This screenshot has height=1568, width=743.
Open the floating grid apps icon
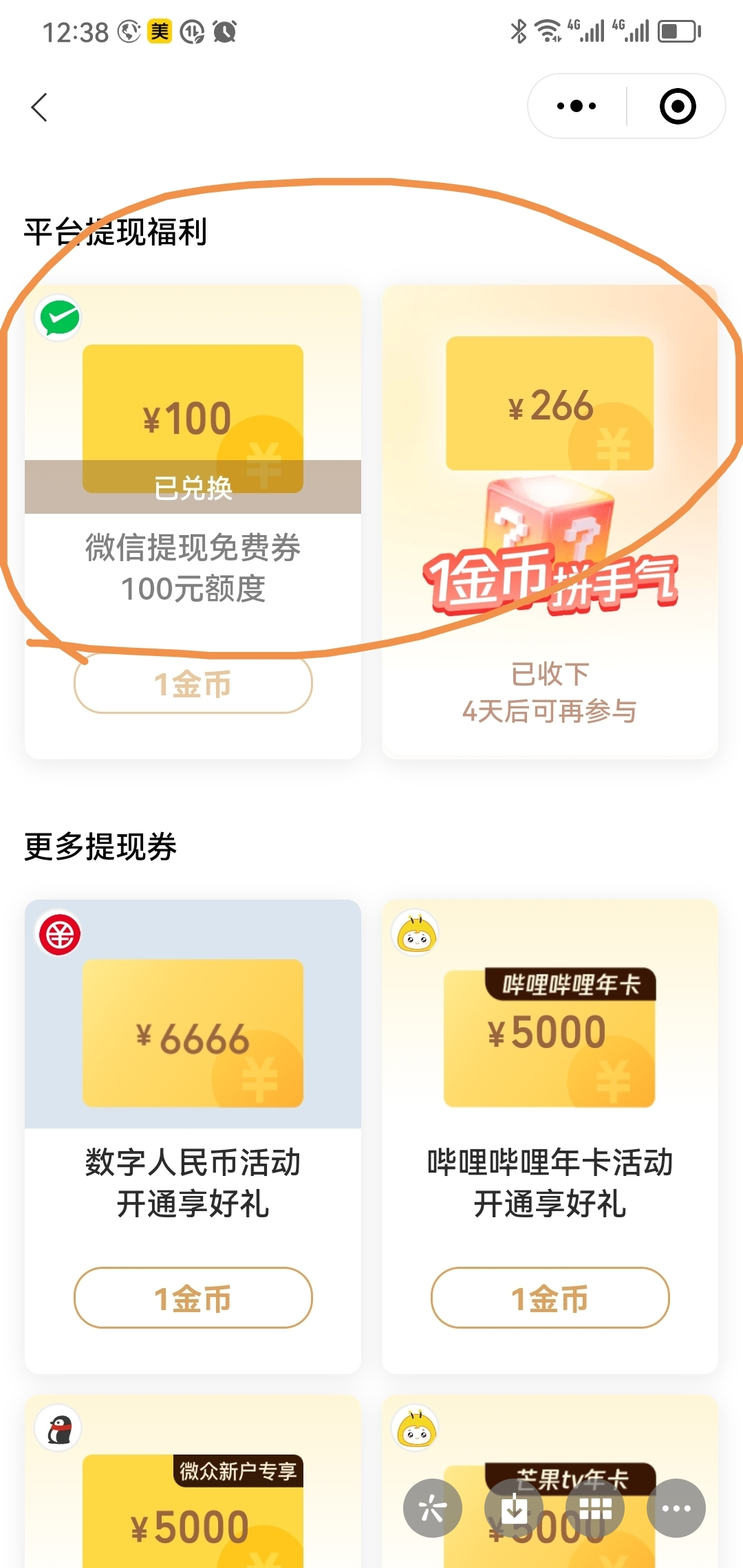point(595,1508)
